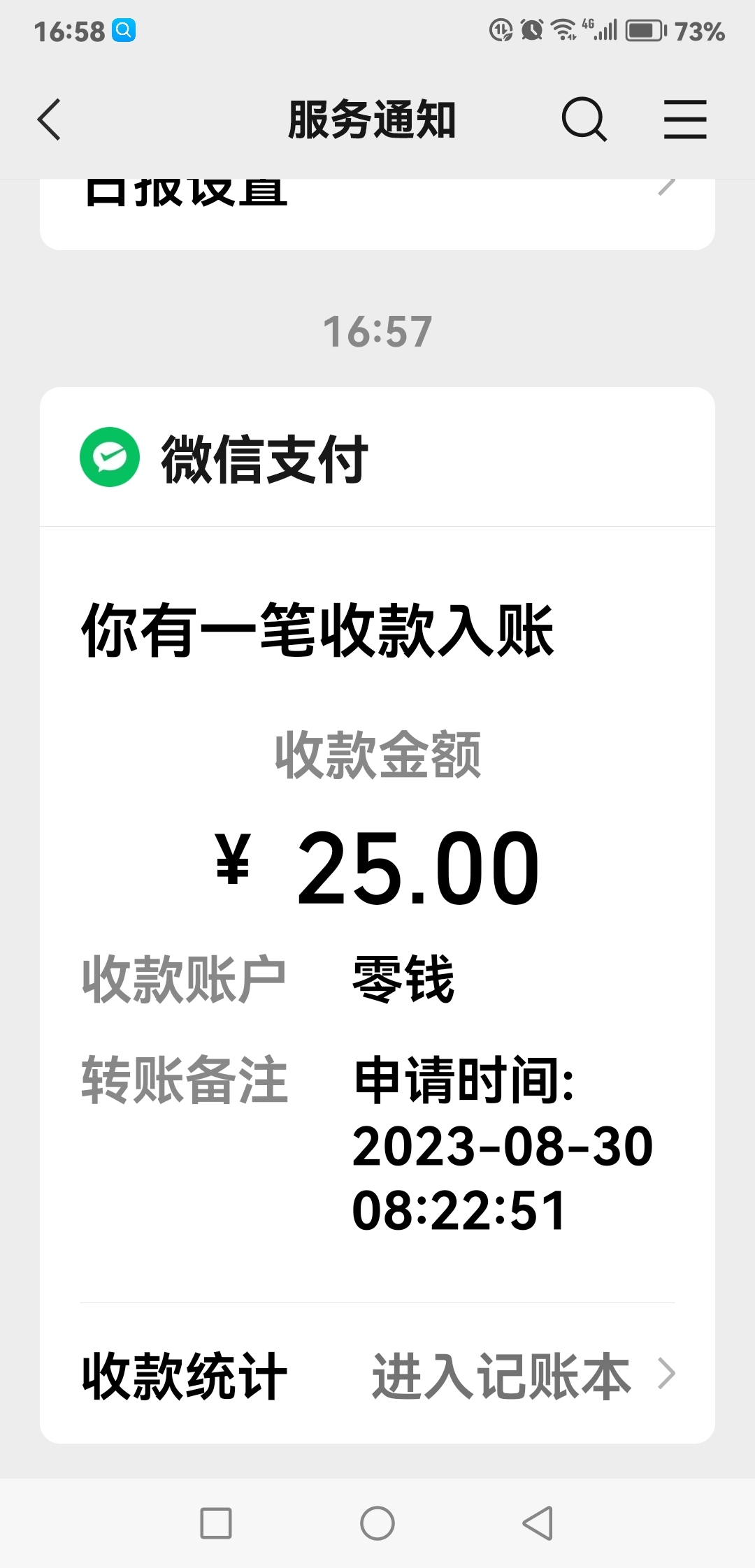Open 进入记账本 link
Viewport: 755px width, 1568px height.
(523, 1376)
